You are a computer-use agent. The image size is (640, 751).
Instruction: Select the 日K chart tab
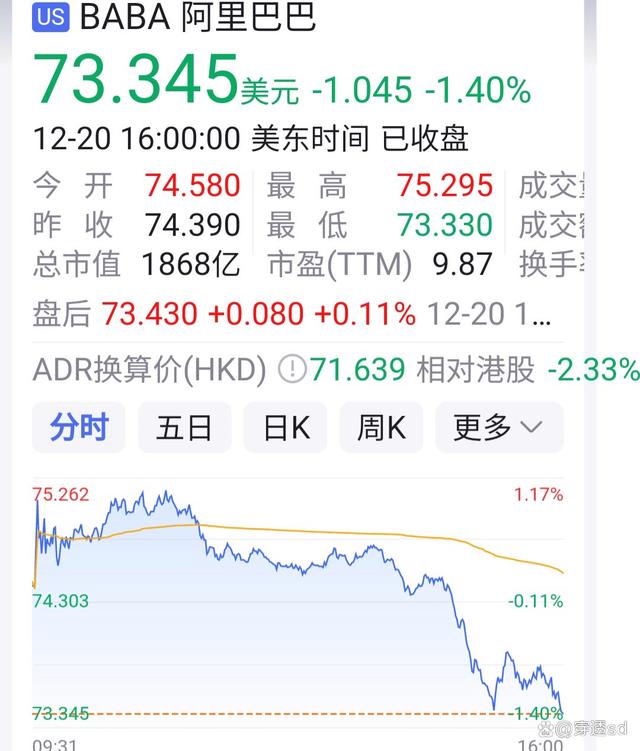point(286,428)
